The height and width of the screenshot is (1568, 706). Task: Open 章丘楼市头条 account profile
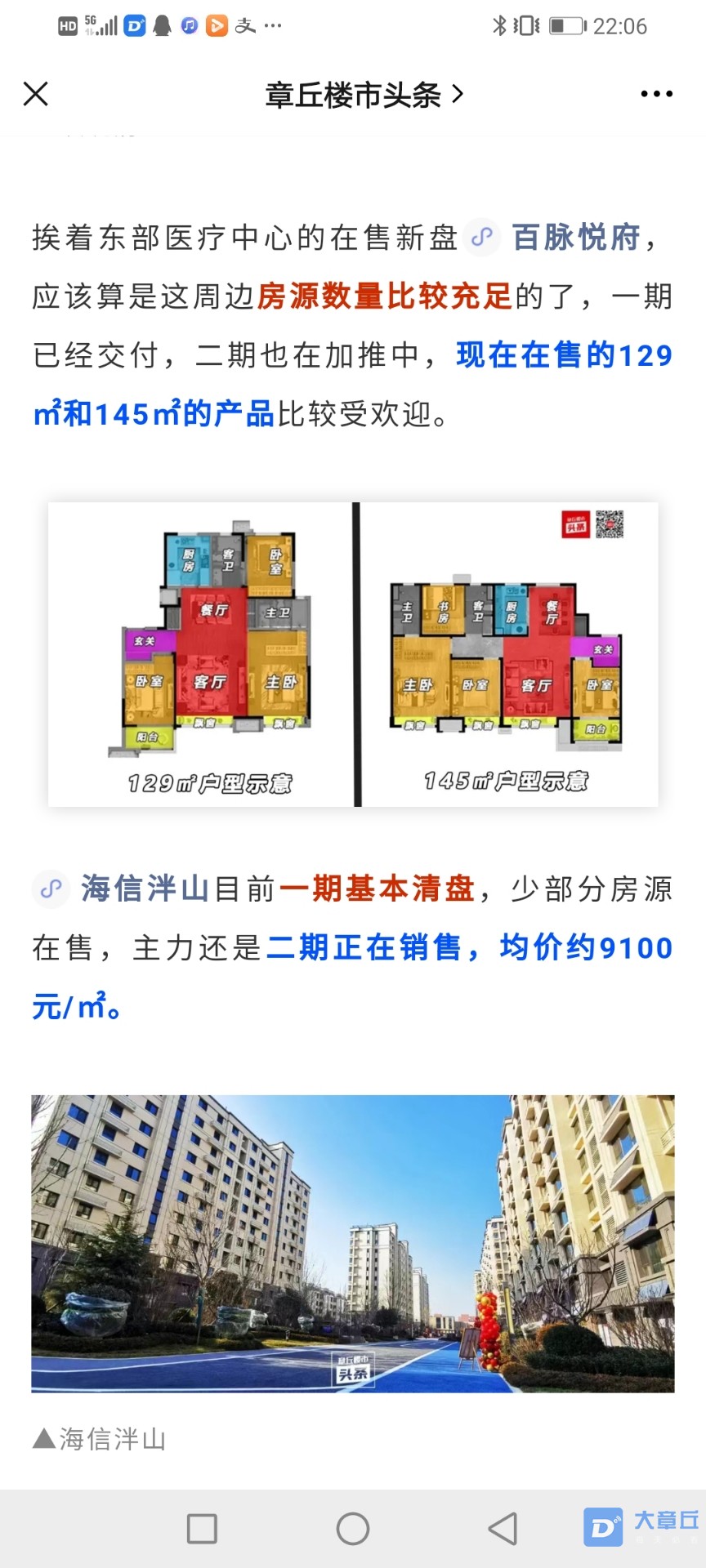364,96
